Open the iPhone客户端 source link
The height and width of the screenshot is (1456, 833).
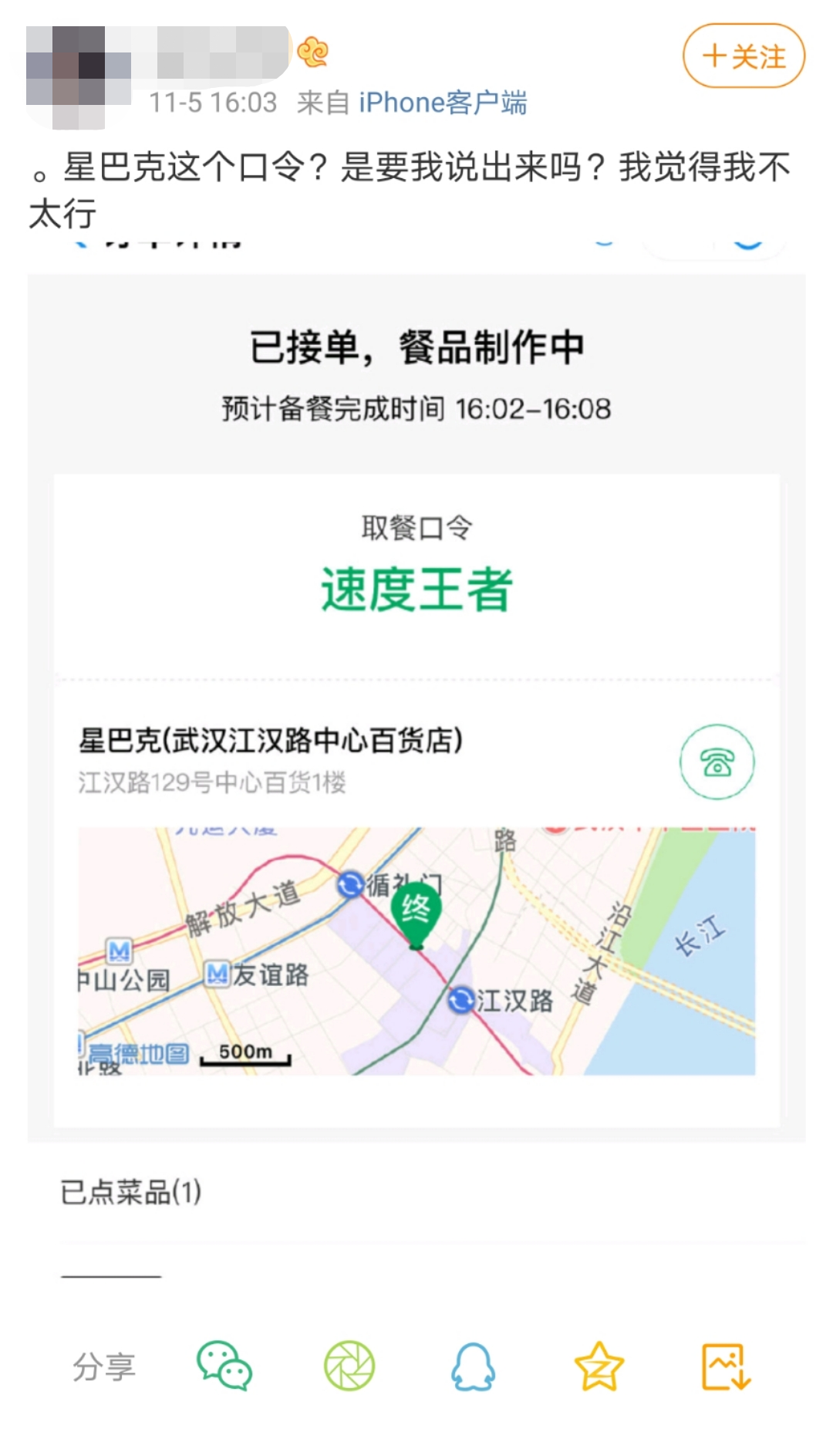point(442,102)
